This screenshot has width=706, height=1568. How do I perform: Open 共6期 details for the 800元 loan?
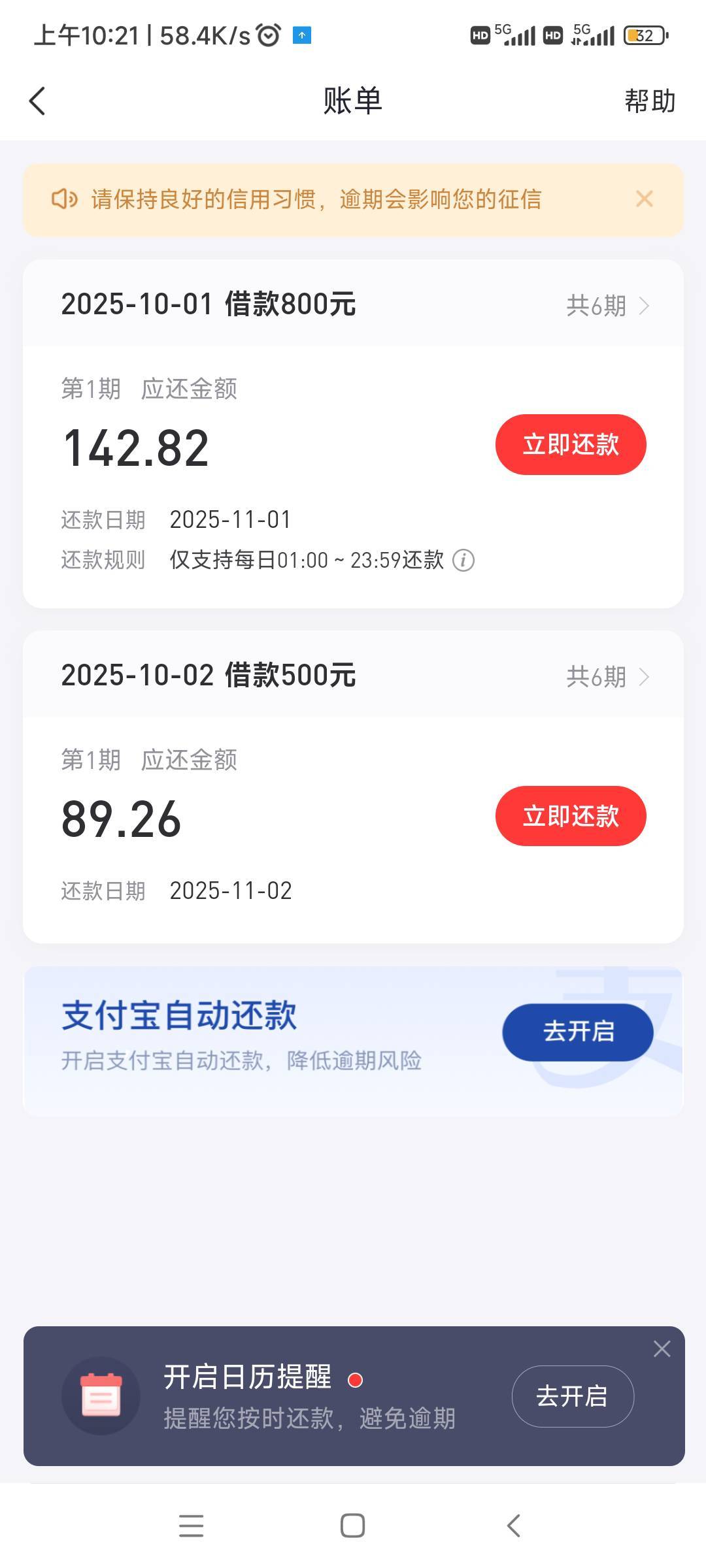click(607, 306)
